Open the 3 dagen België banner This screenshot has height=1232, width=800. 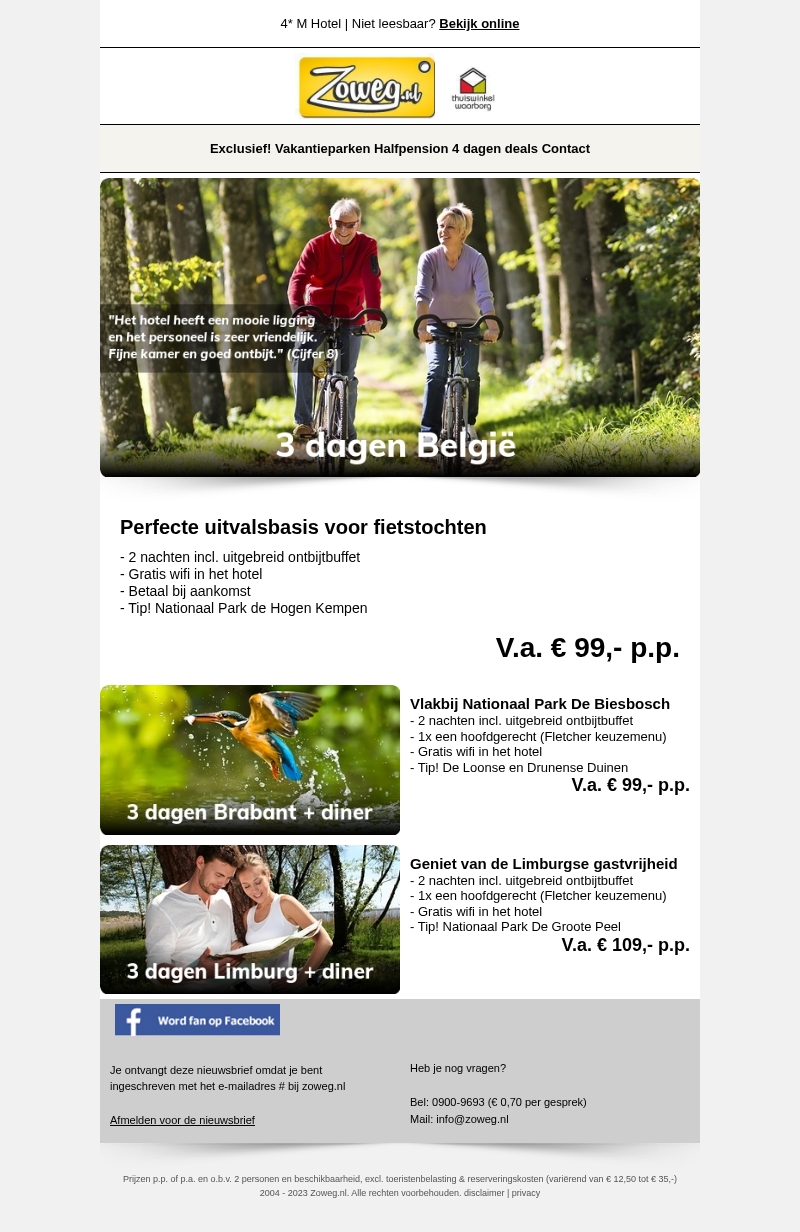tap(400, 328)
